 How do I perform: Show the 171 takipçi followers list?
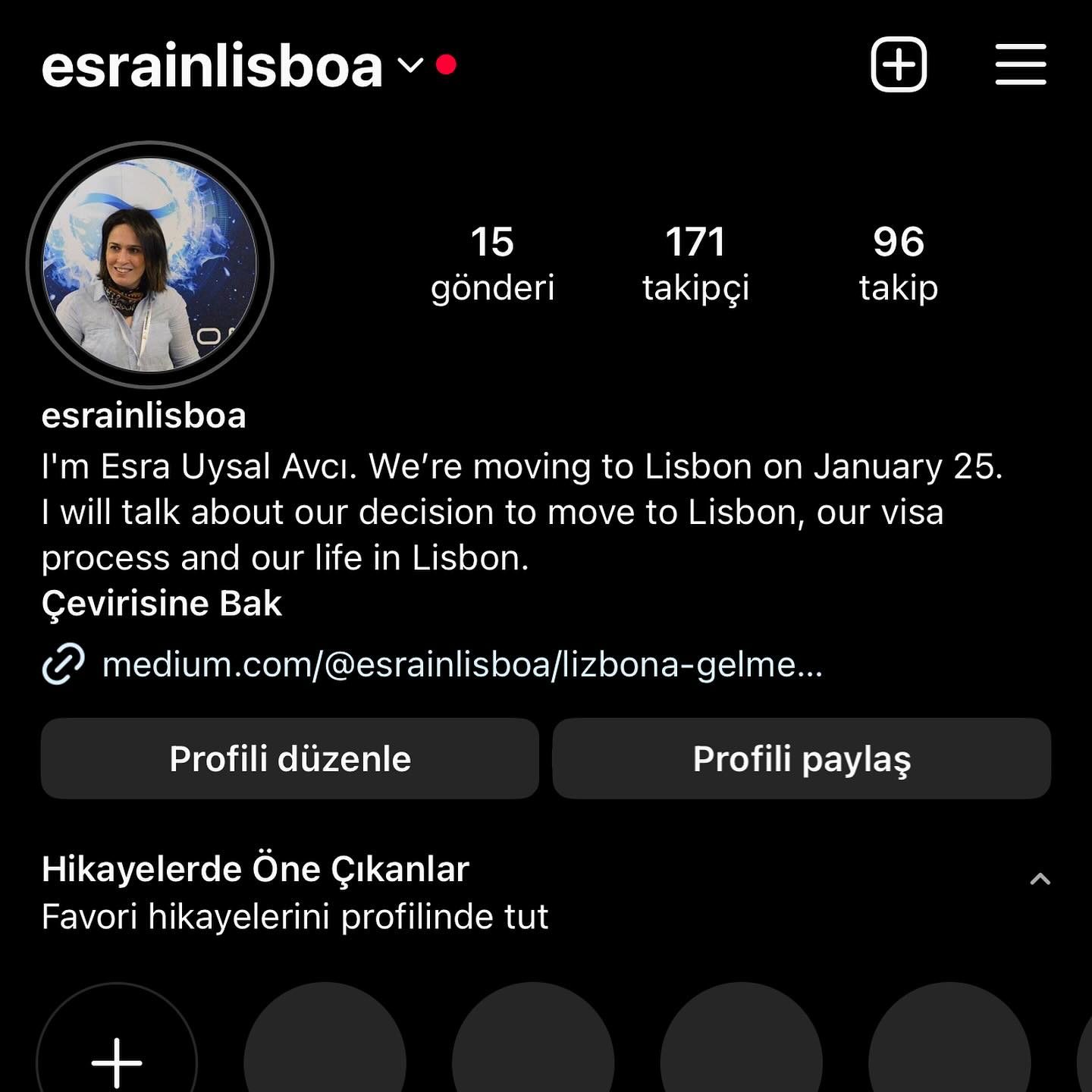[x=695, y=263]
